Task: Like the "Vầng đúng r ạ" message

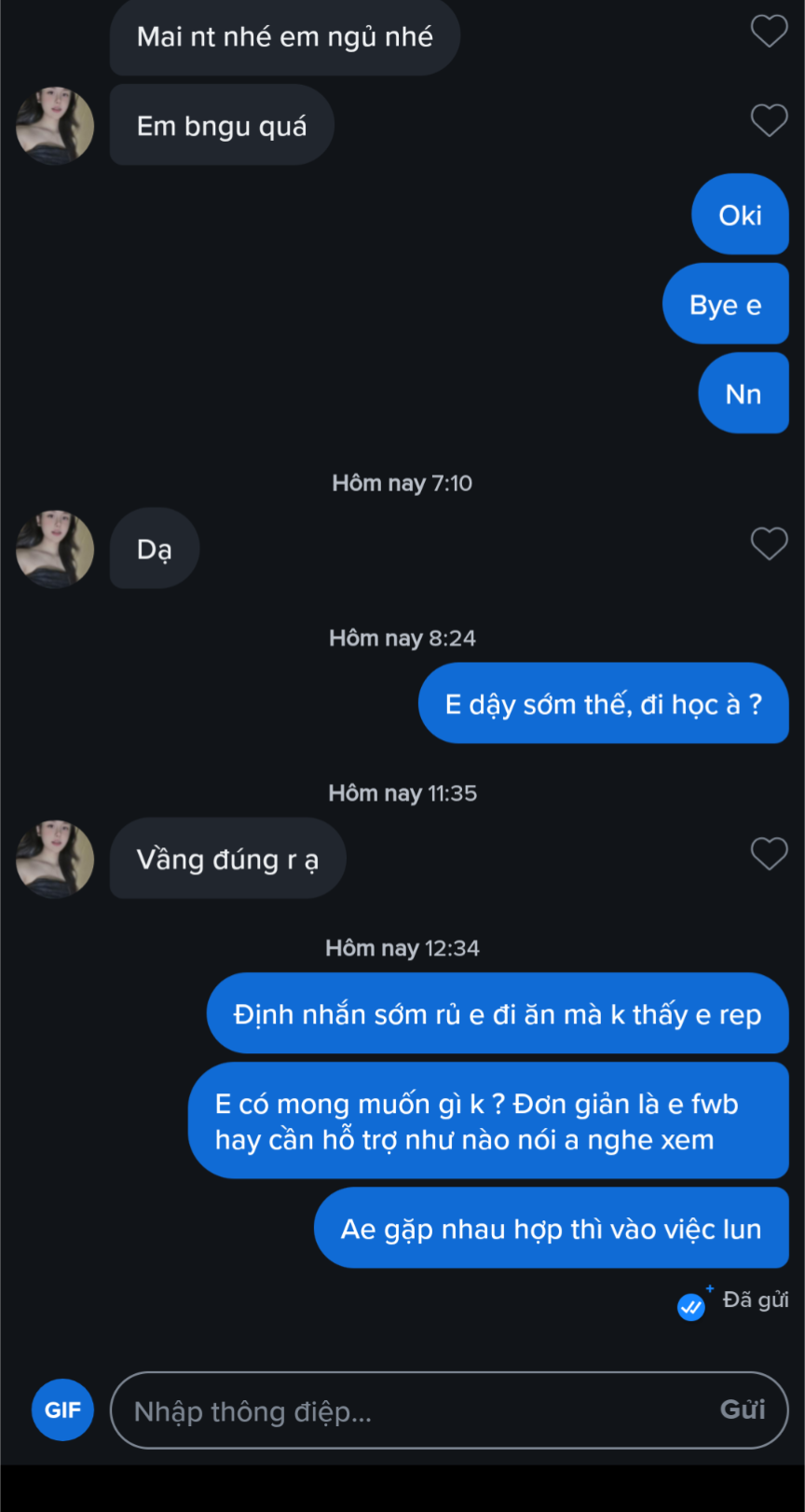Action: click(x=769, y=854)
